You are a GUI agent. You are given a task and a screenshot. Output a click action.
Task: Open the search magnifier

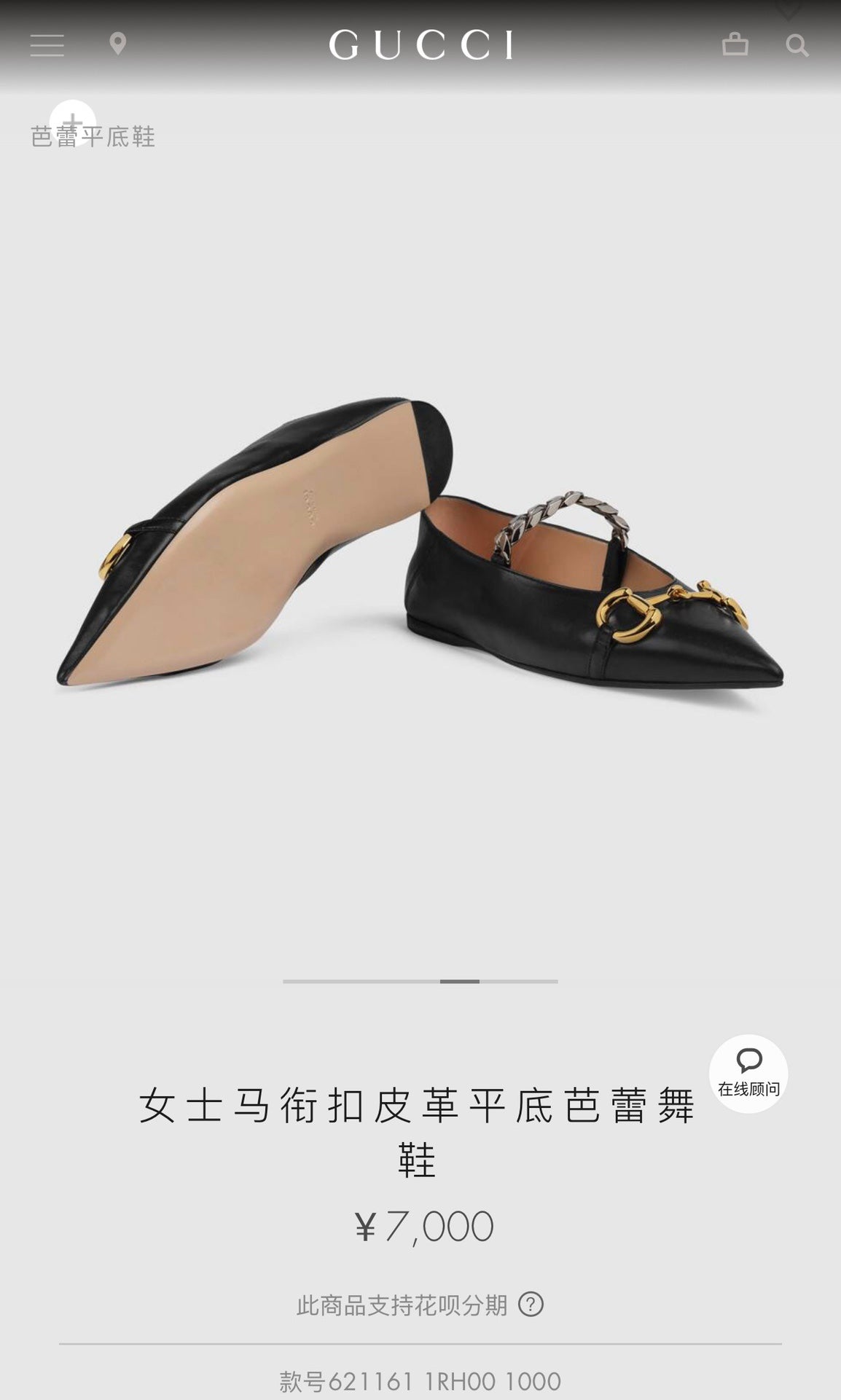[x=797, y=46]
